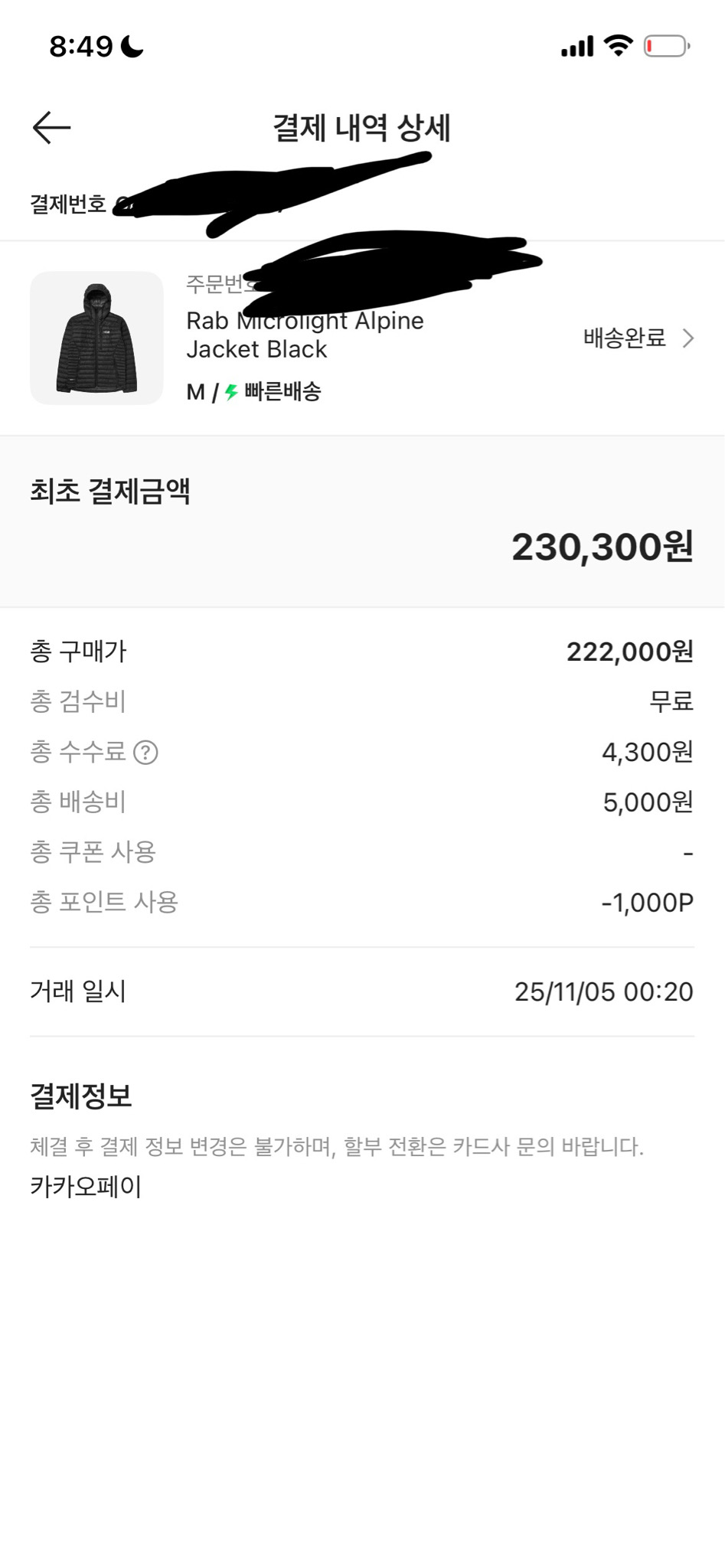The height and width of the screenshot is (1568, 725).
Task: Tap the jacket product thumbnail image
Action: click(96, 339)
